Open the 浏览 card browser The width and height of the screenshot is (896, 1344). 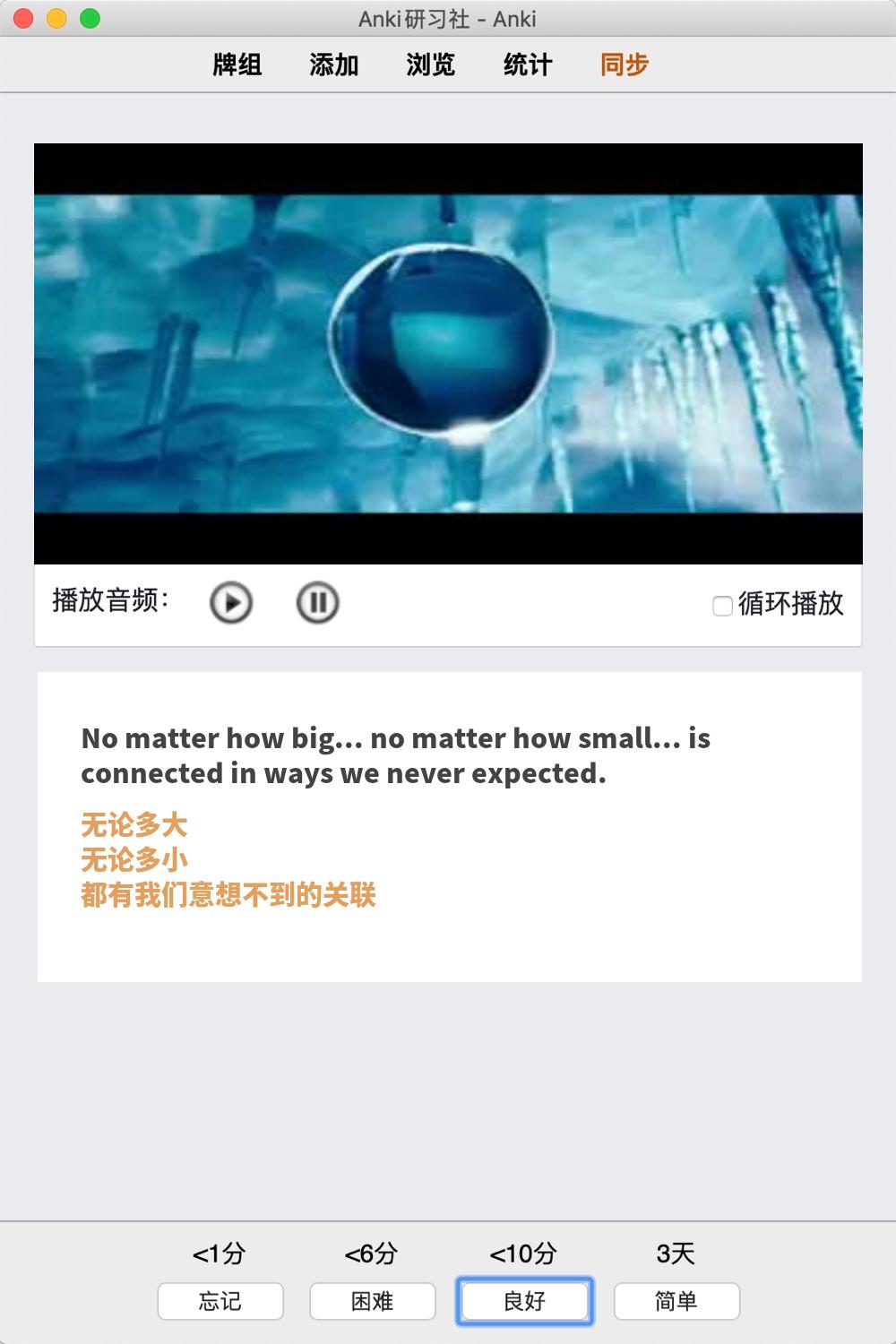click(x=431, y=65)
